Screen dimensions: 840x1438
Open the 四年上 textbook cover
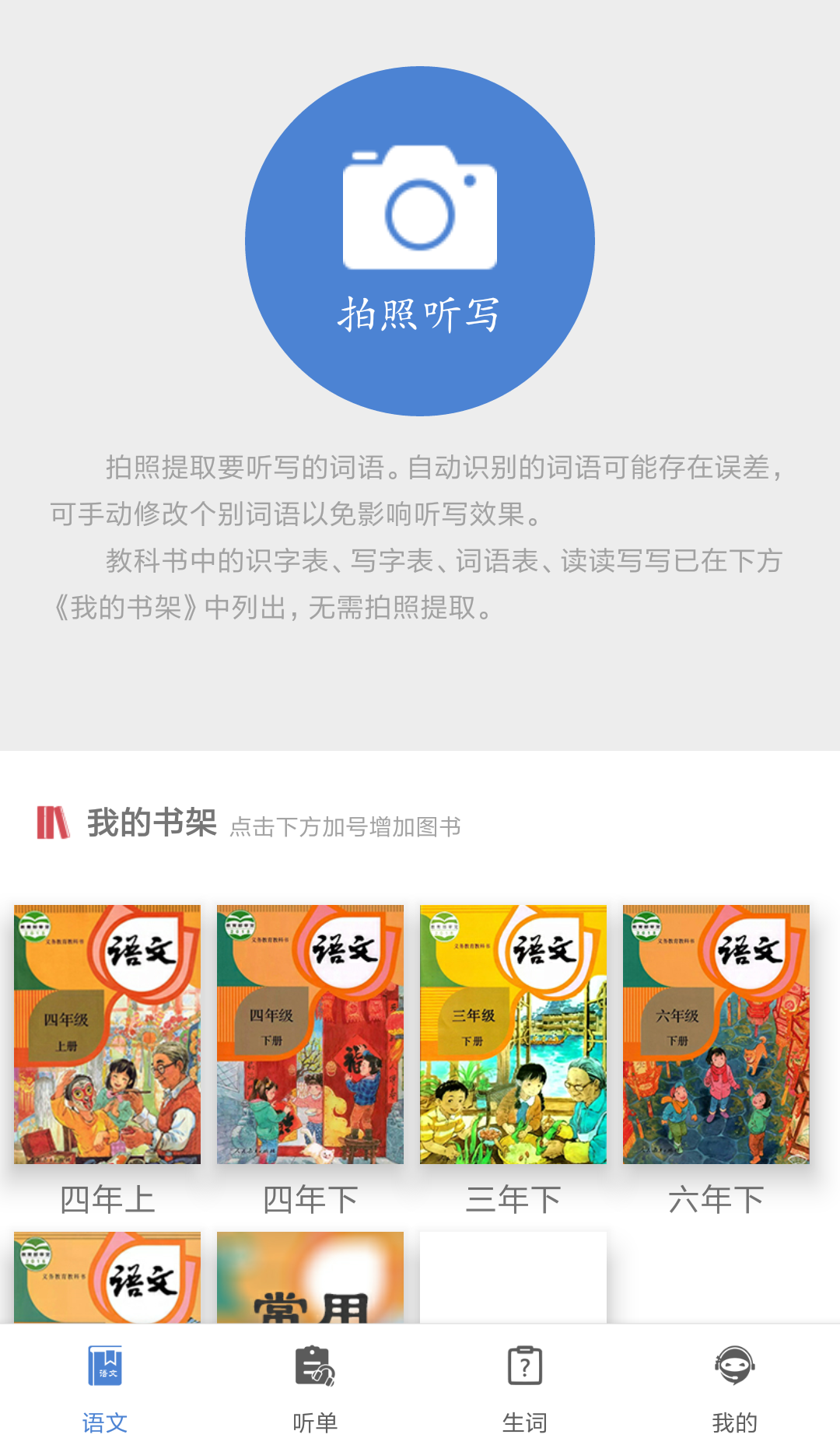click(107, 1033)
